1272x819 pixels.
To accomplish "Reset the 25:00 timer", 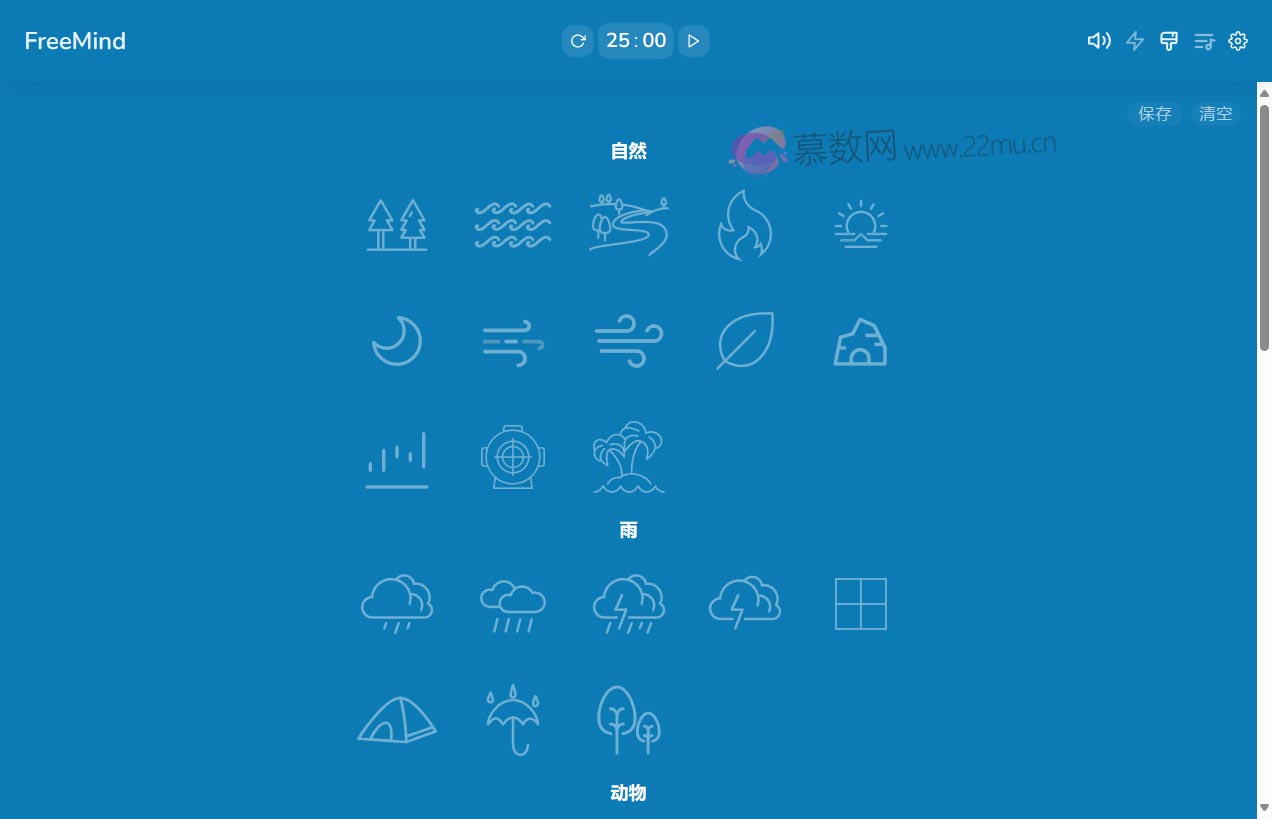I will (x=578, y=41).
